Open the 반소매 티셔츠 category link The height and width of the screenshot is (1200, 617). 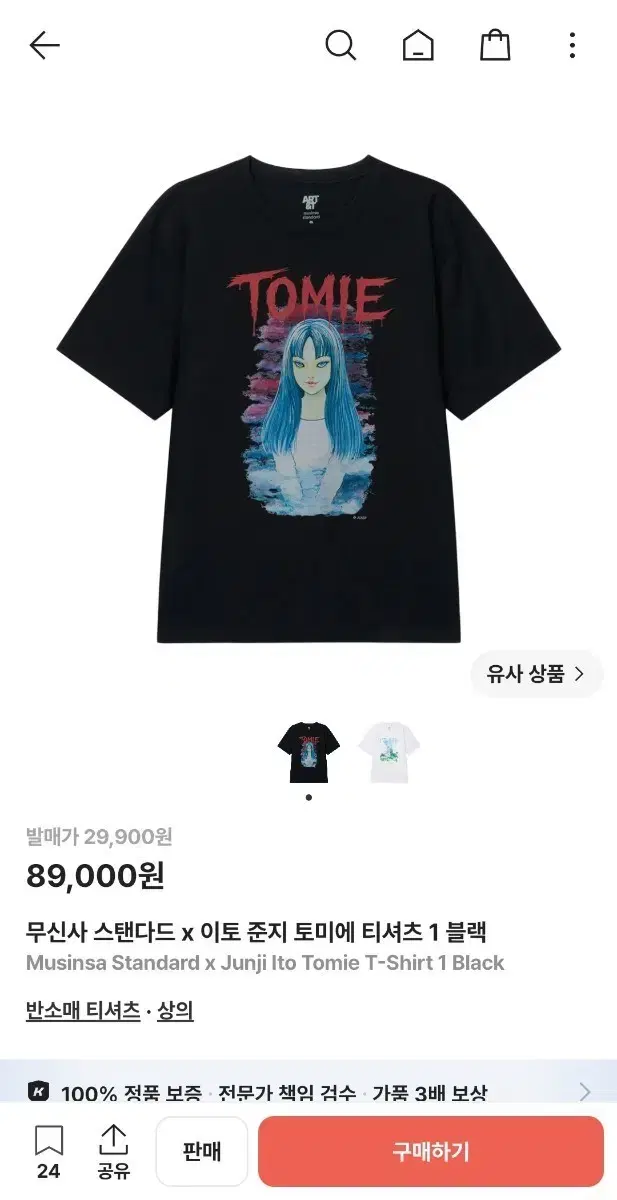point(83,1011)
